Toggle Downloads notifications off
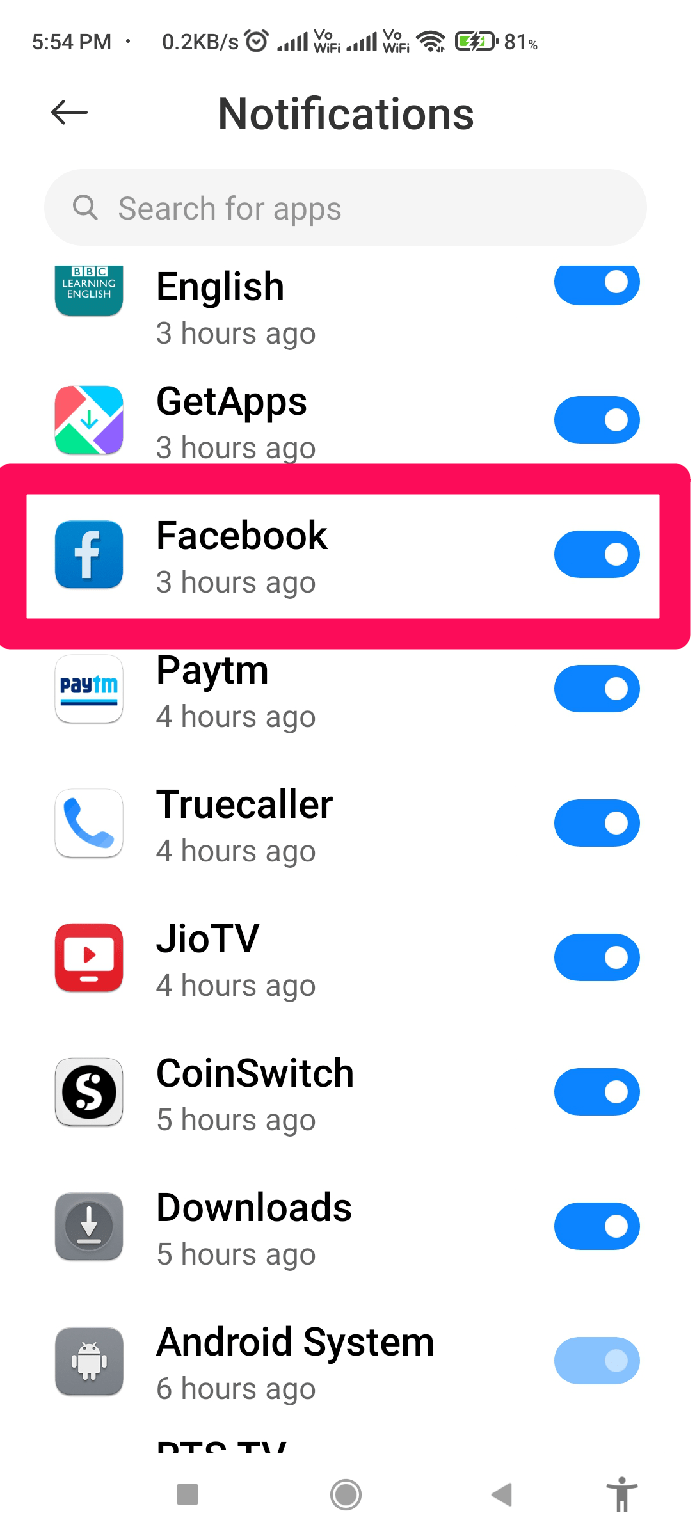This screenshot has height=1536, width=691. (597, 1227)
